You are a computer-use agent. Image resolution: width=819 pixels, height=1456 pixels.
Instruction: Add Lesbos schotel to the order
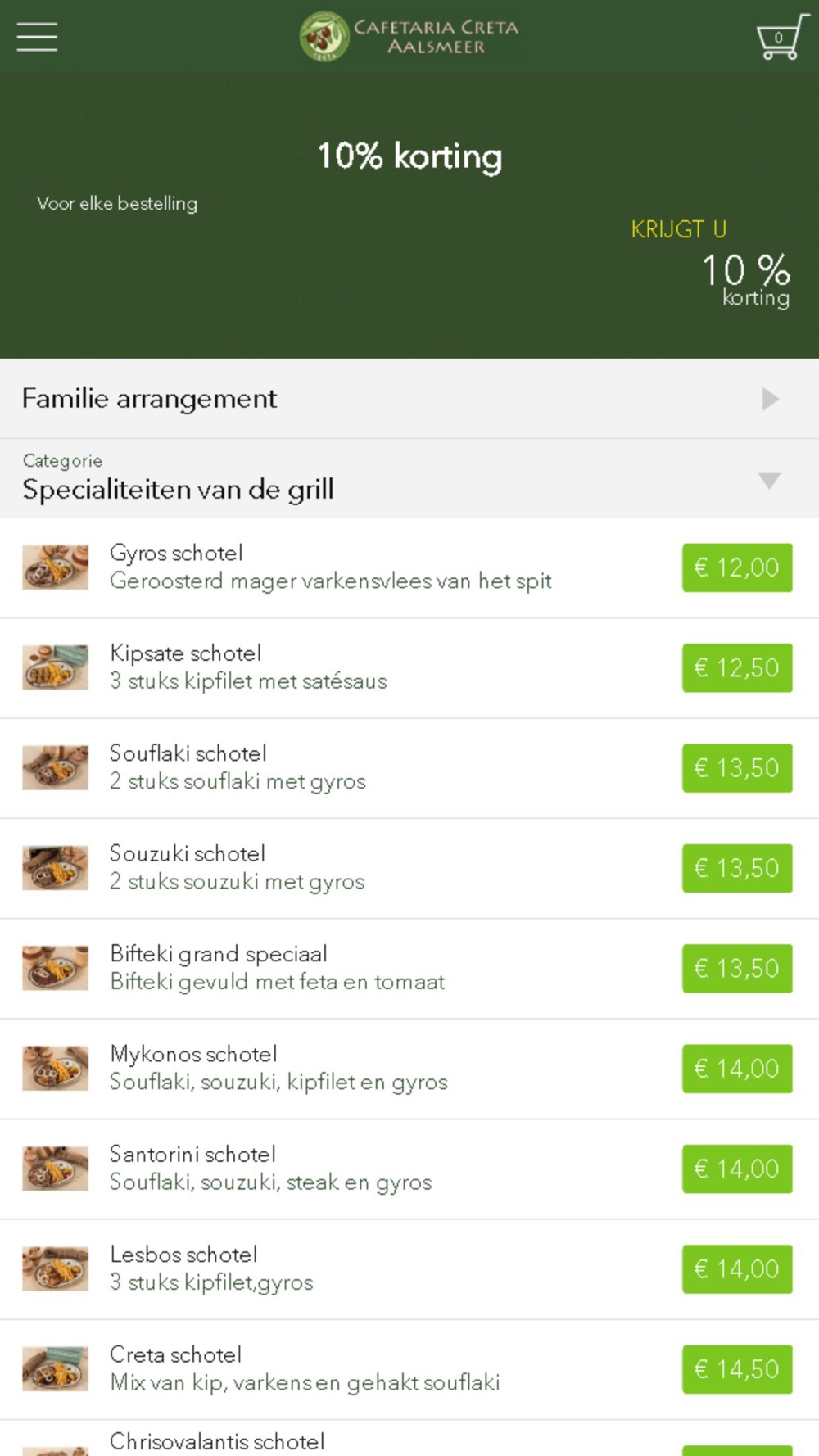[736, 1268]
